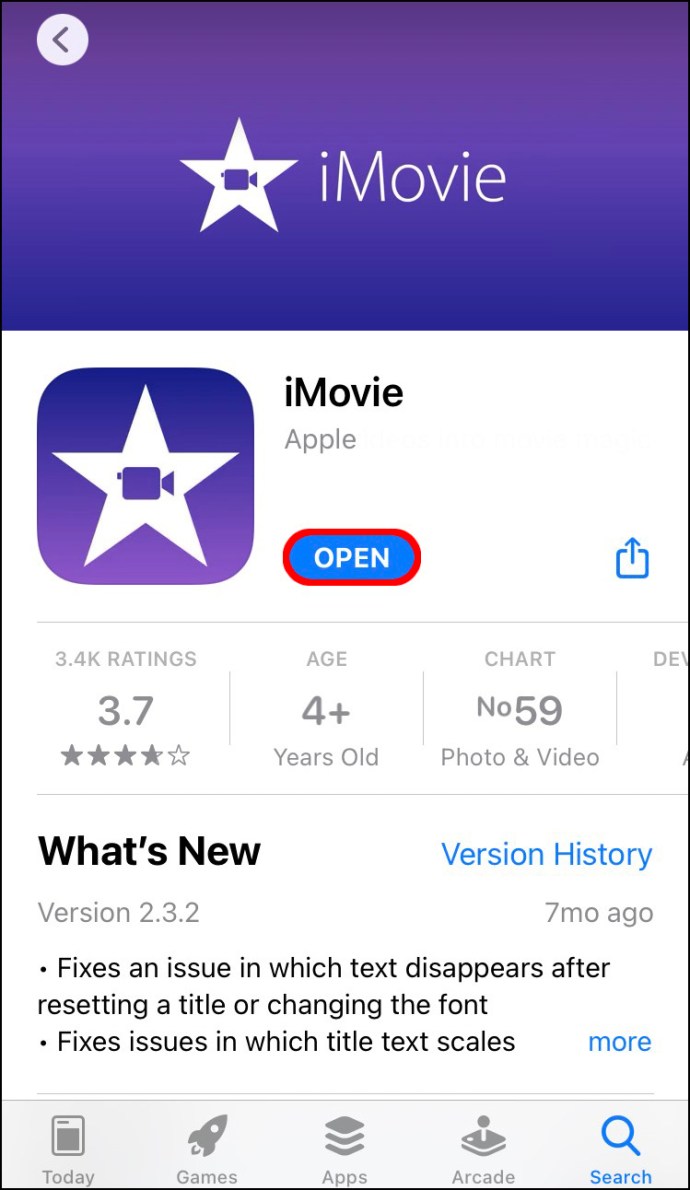The height and width of the screenshot is (1190, 690).
Task: Switch to the Apps tab
Action: tap(344, 1148)
